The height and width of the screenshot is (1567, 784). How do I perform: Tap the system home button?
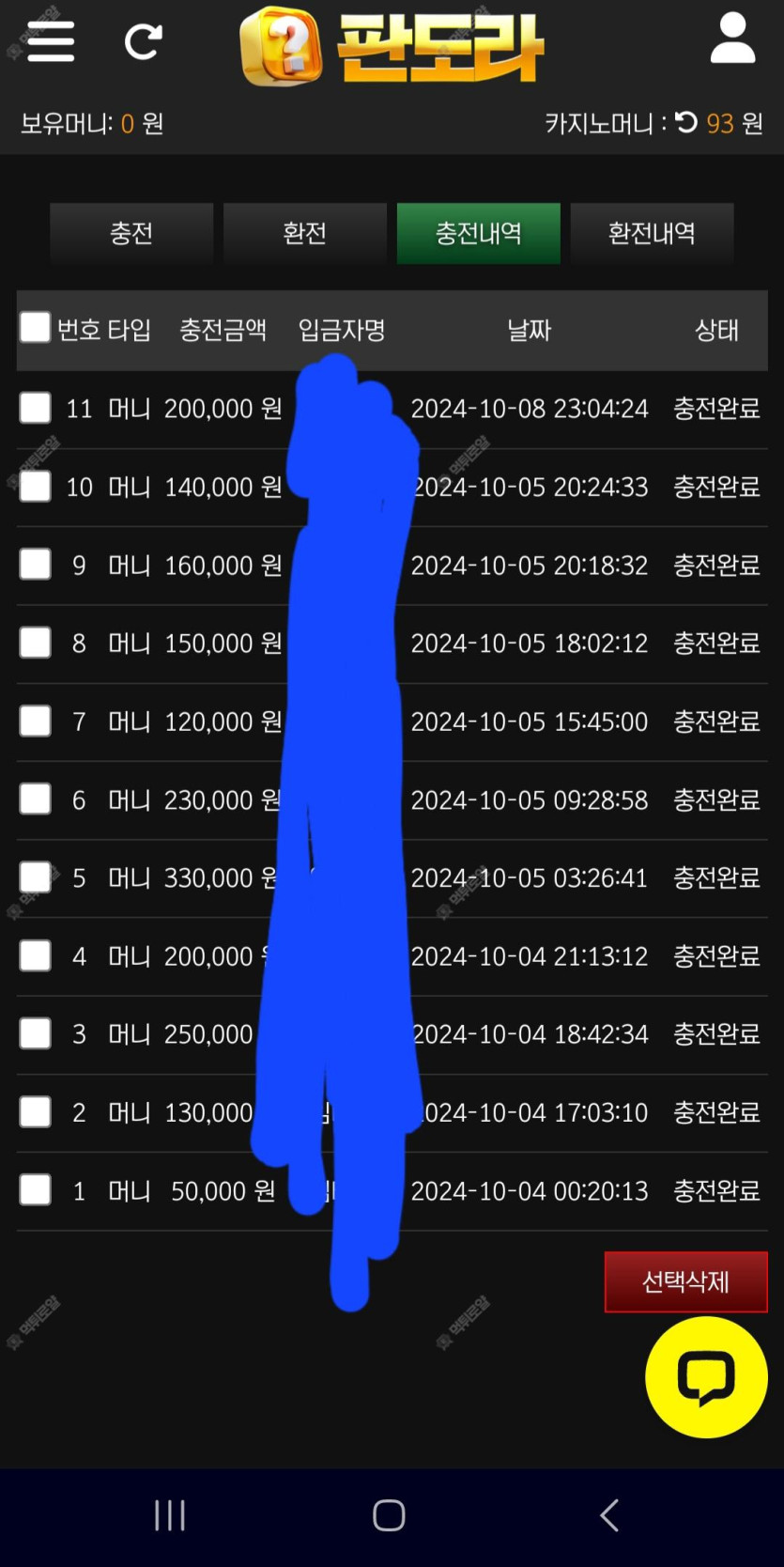coord(389,1515)
